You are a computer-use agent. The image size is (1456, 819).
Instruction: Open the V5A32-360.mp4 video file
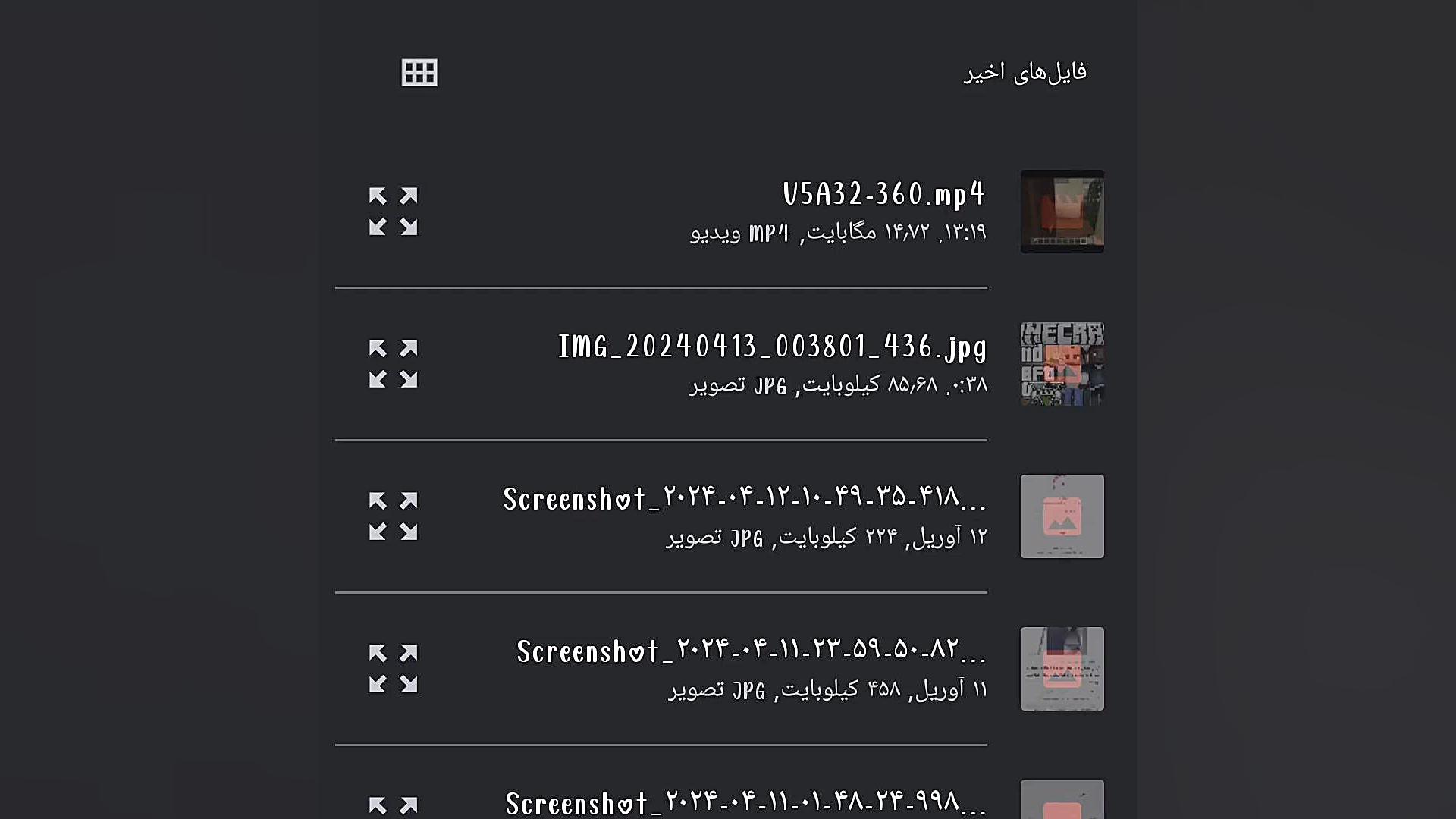click(883, 195)
